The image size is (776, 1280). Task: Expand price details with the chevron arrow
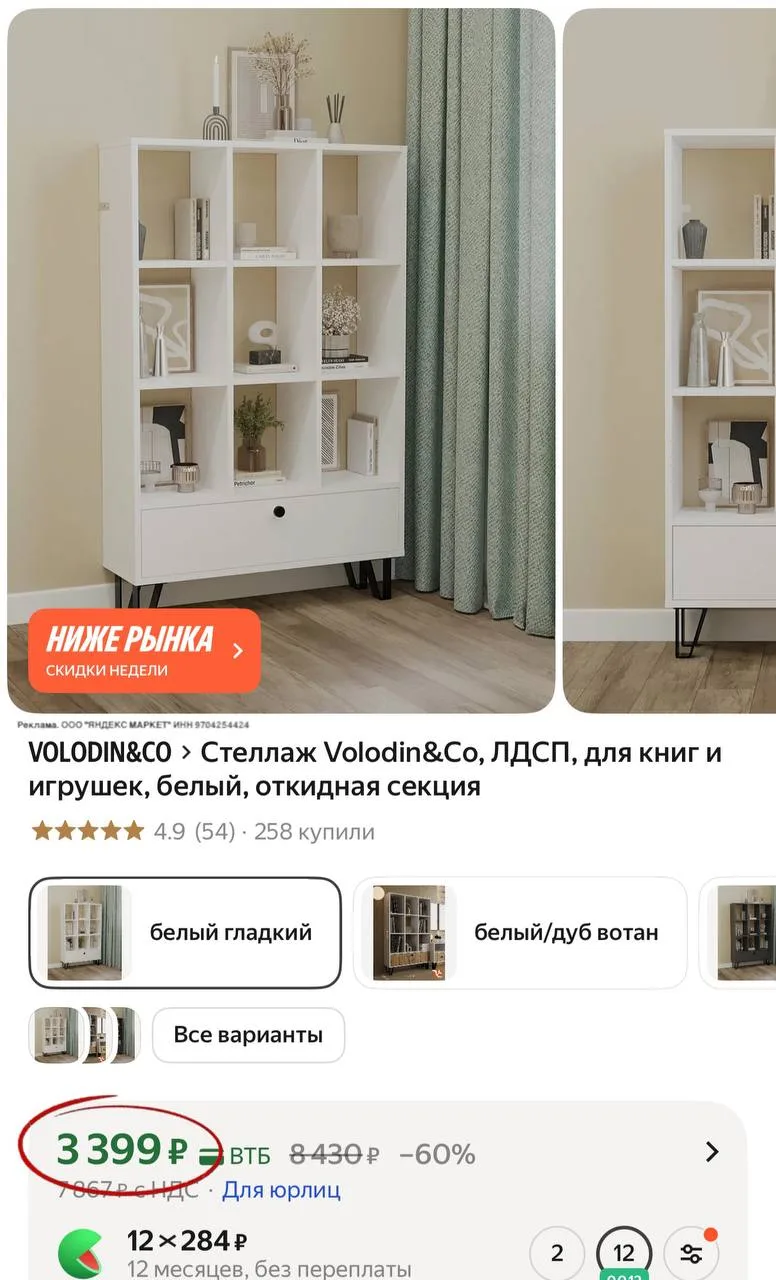[x=712, y=1152]
